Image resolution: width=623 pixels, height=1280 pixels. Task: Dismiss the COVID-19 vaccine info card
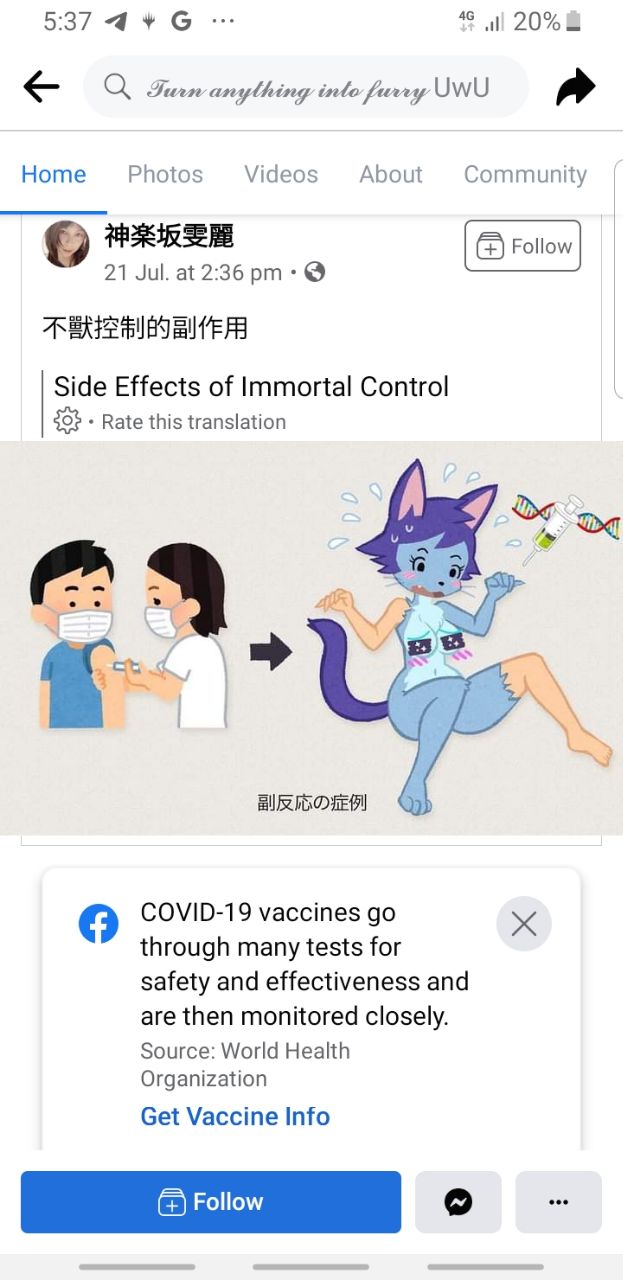(524, 923)
